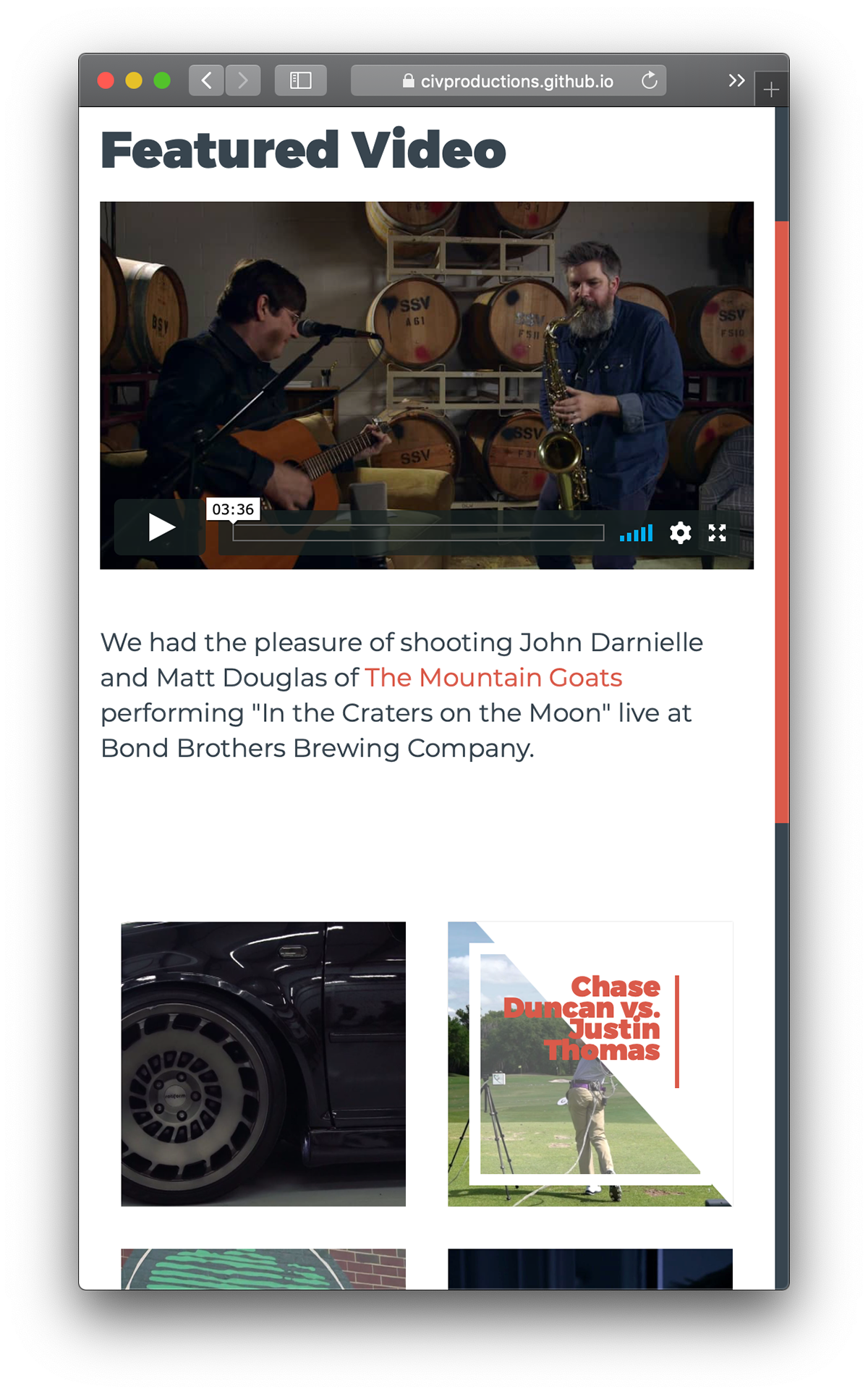Minimize the browser window
Screen dimensions: 868x1394
(x=134, y=80)
